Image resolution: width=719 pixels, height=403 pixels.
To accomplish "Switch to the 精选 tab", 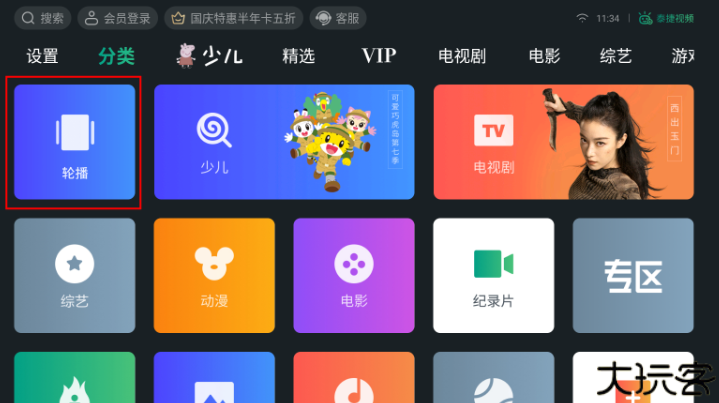I will [298, 56].
